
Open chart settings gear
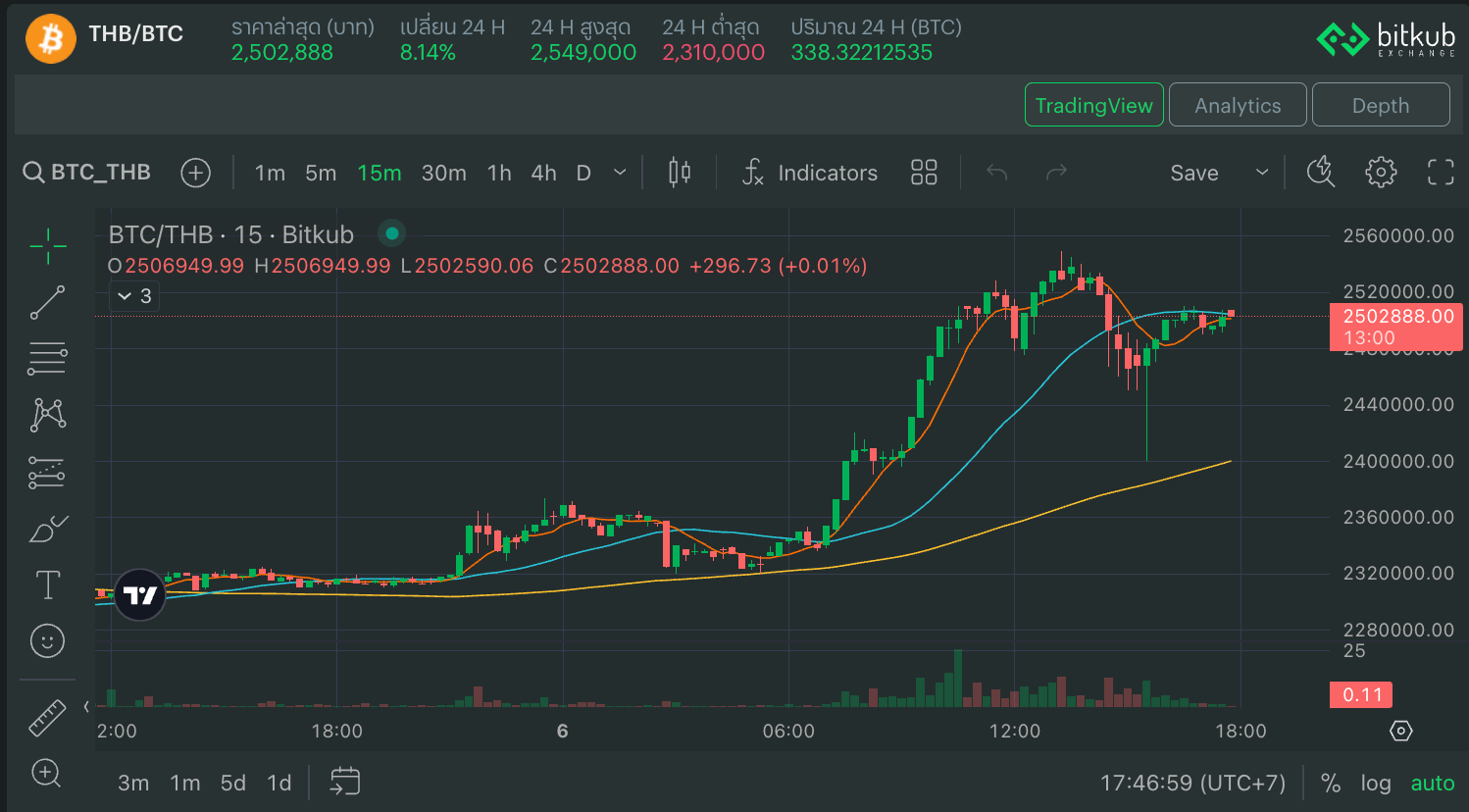click(x=1381, y=173)
